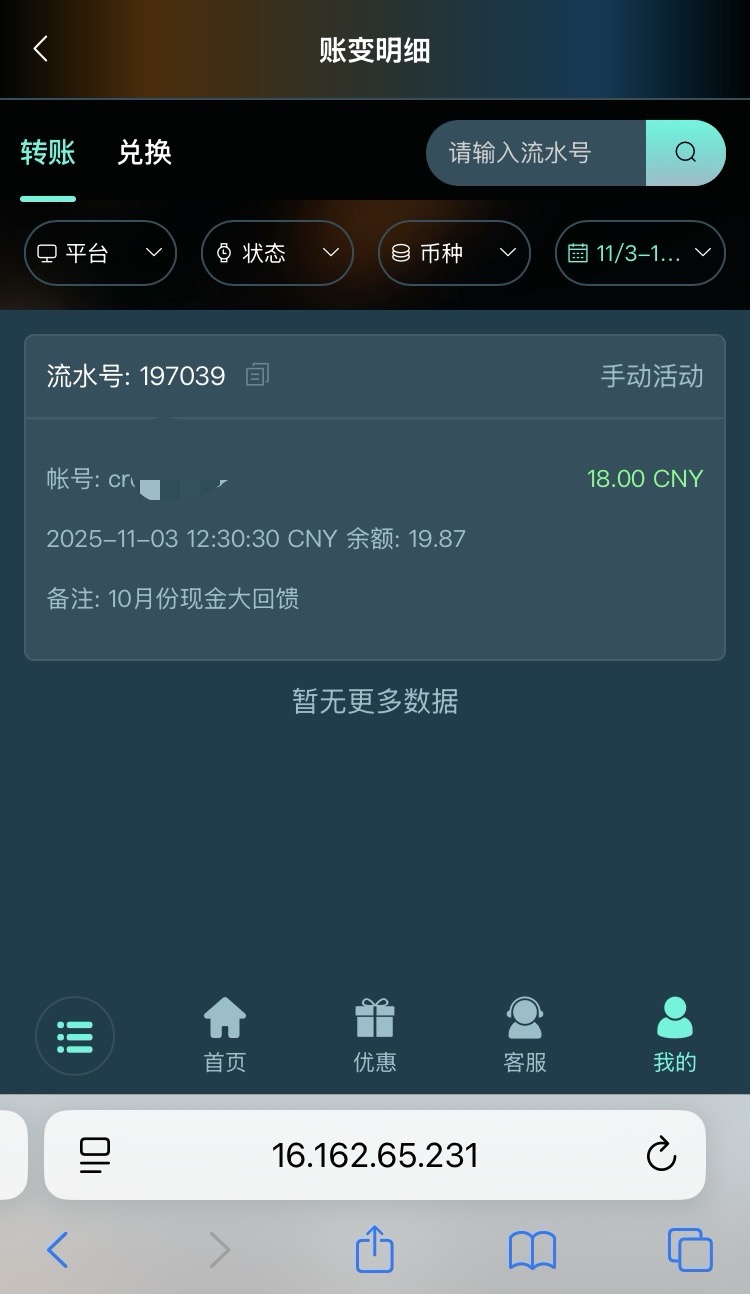Share this page from the browser toolbar
Viewport: 750px width, 1294px height.
click(375, 1250)
